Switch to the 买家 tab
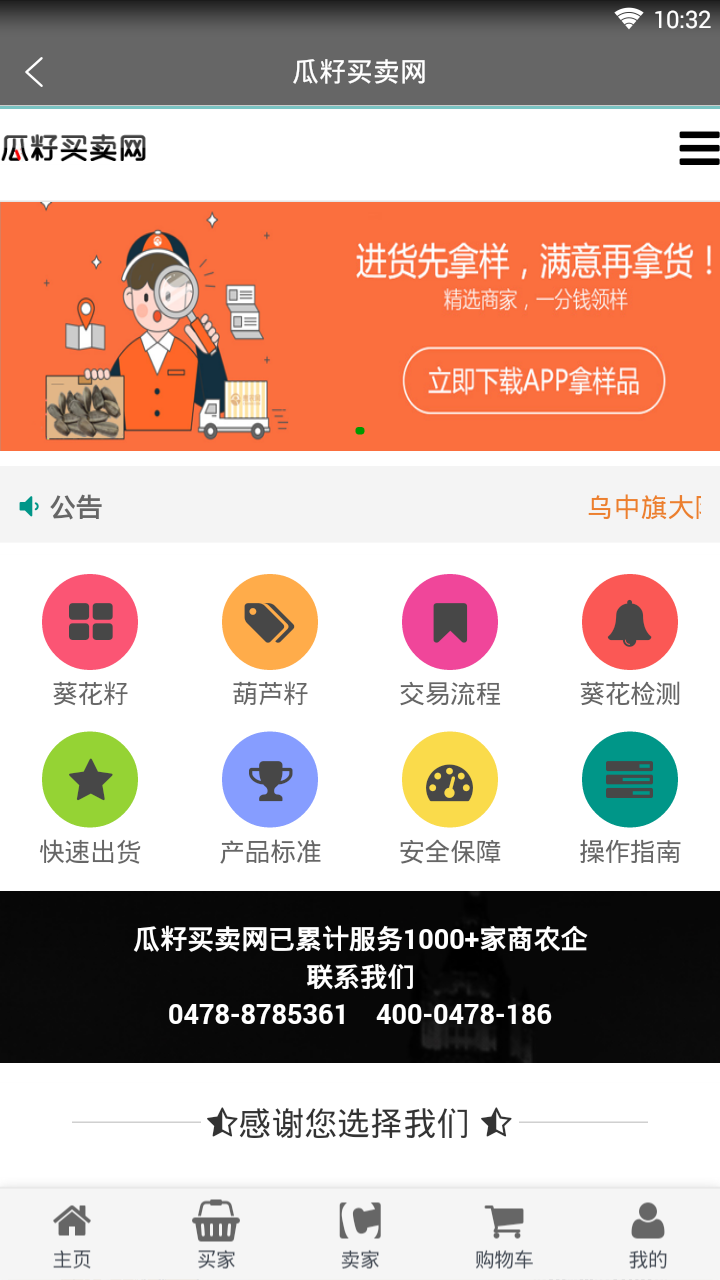 pos(216,1236)
